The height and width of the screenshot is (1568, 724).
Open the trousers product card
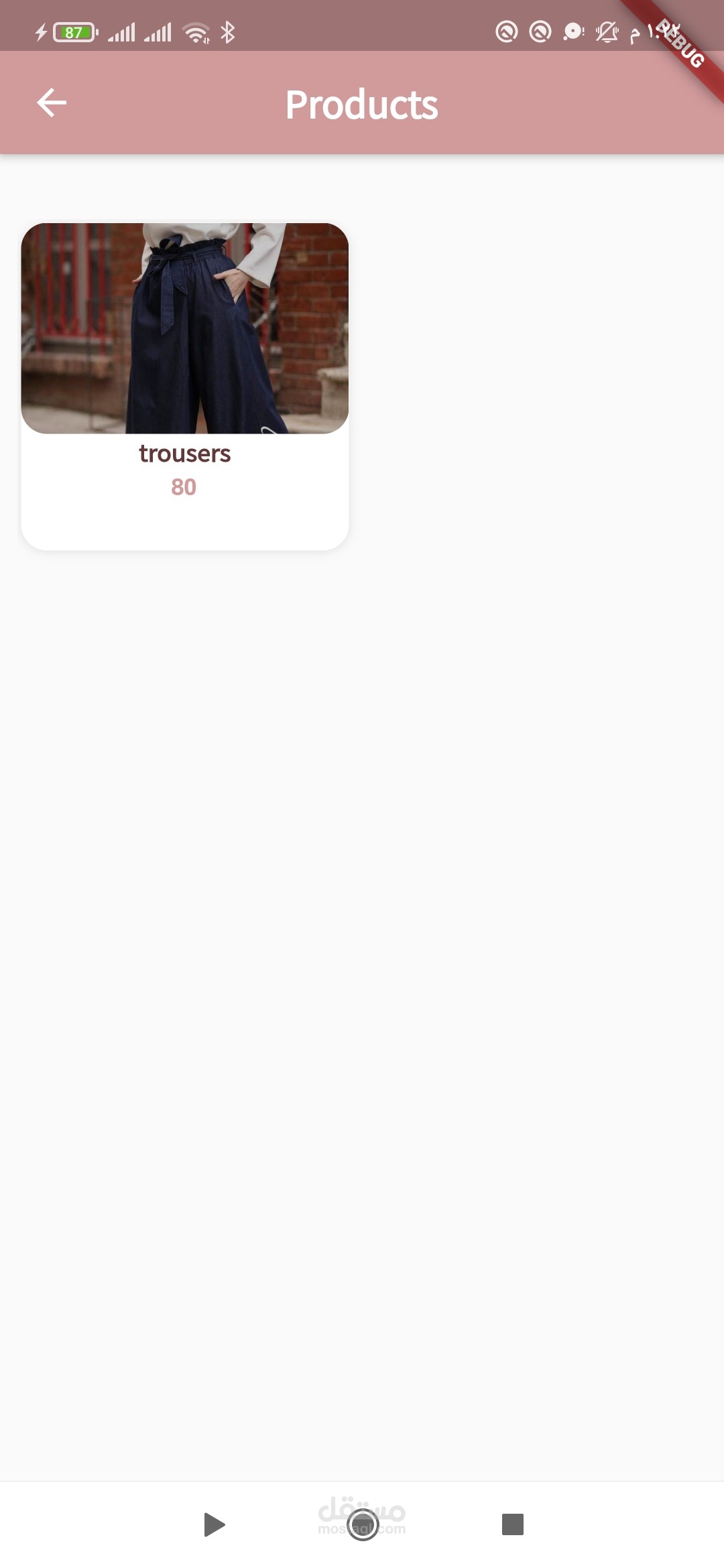184,386
